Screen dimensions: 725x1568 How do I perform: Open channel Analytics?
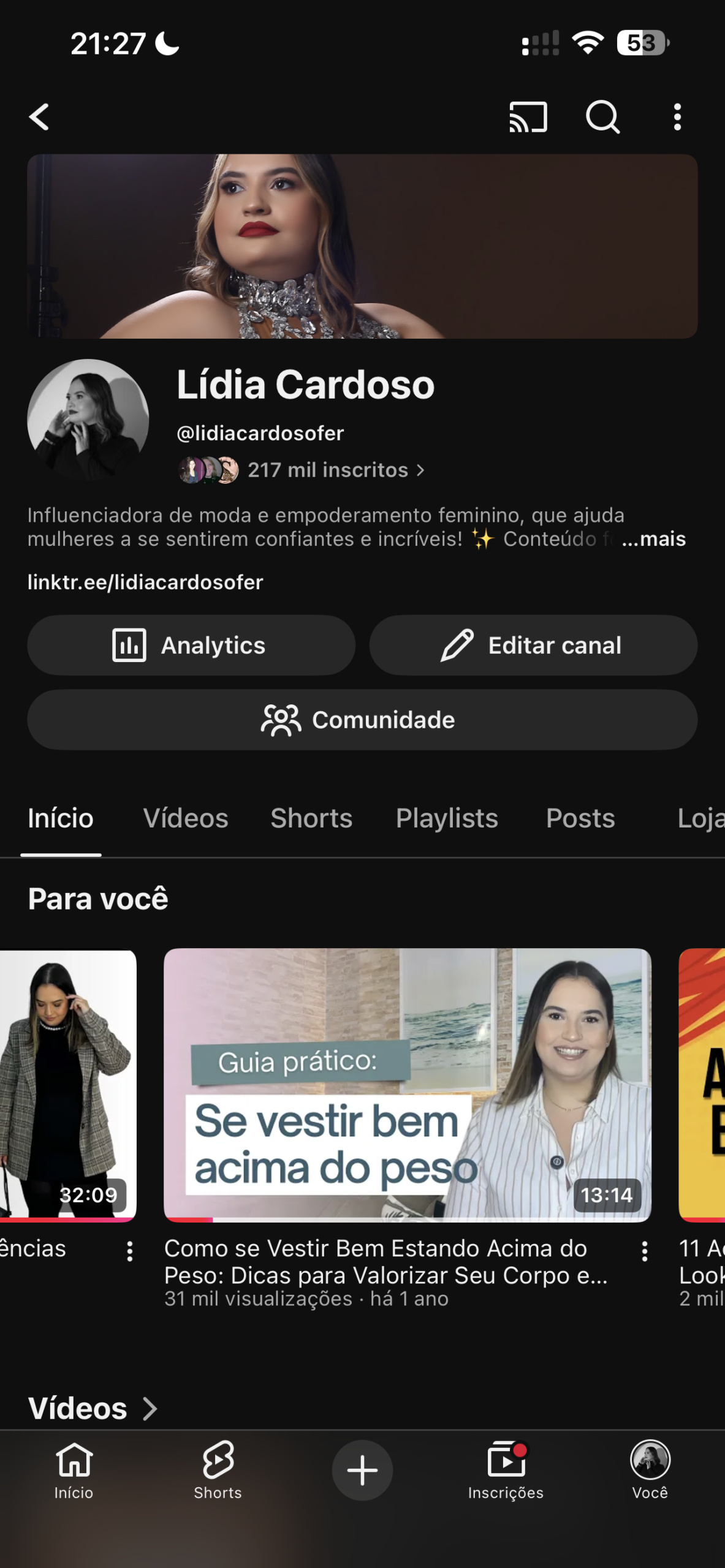click(x=191, y=645)
